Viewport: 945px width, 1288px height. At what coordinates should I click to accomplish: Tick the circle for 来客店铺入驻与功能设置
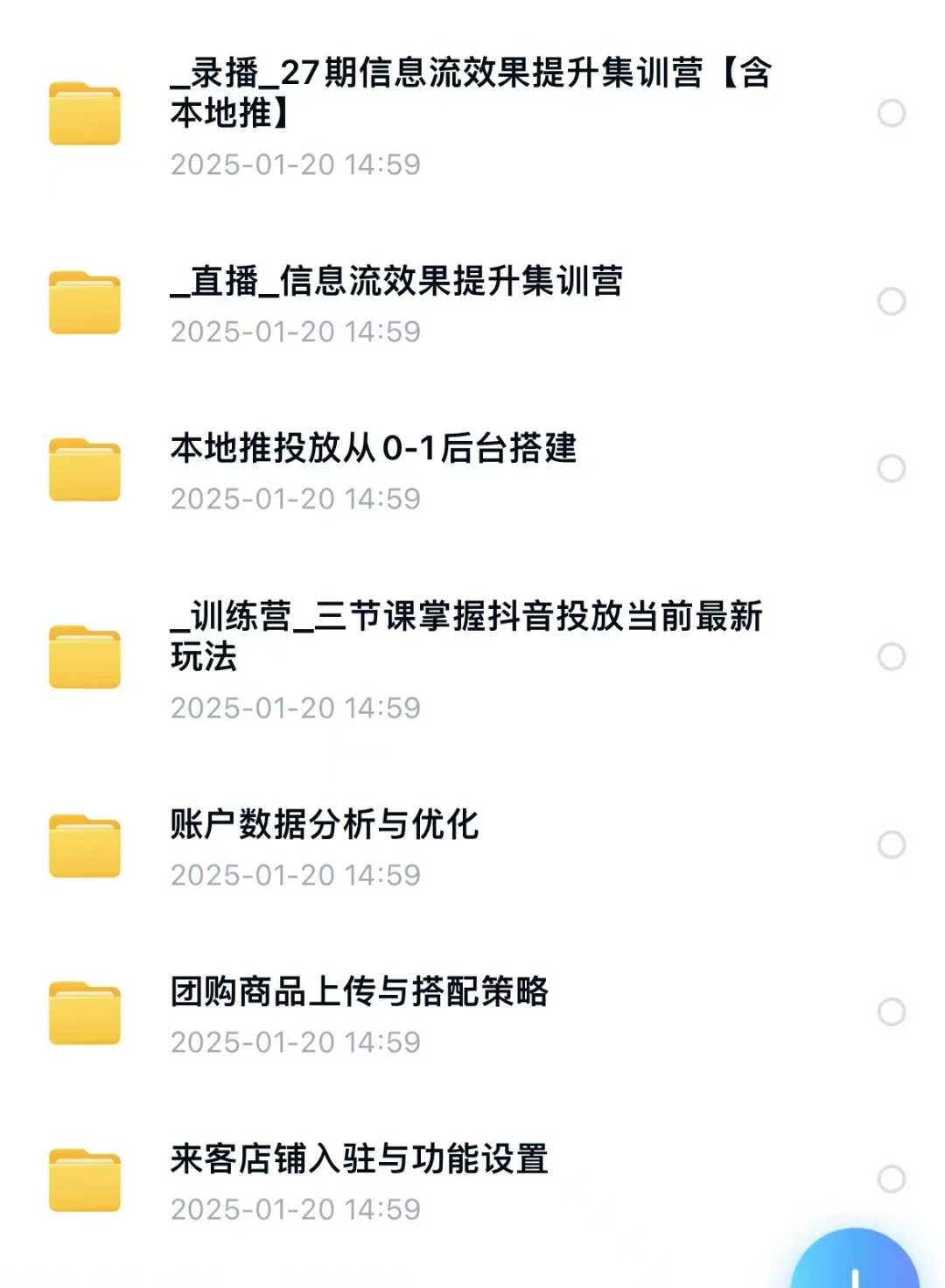tap(891, 1179)
